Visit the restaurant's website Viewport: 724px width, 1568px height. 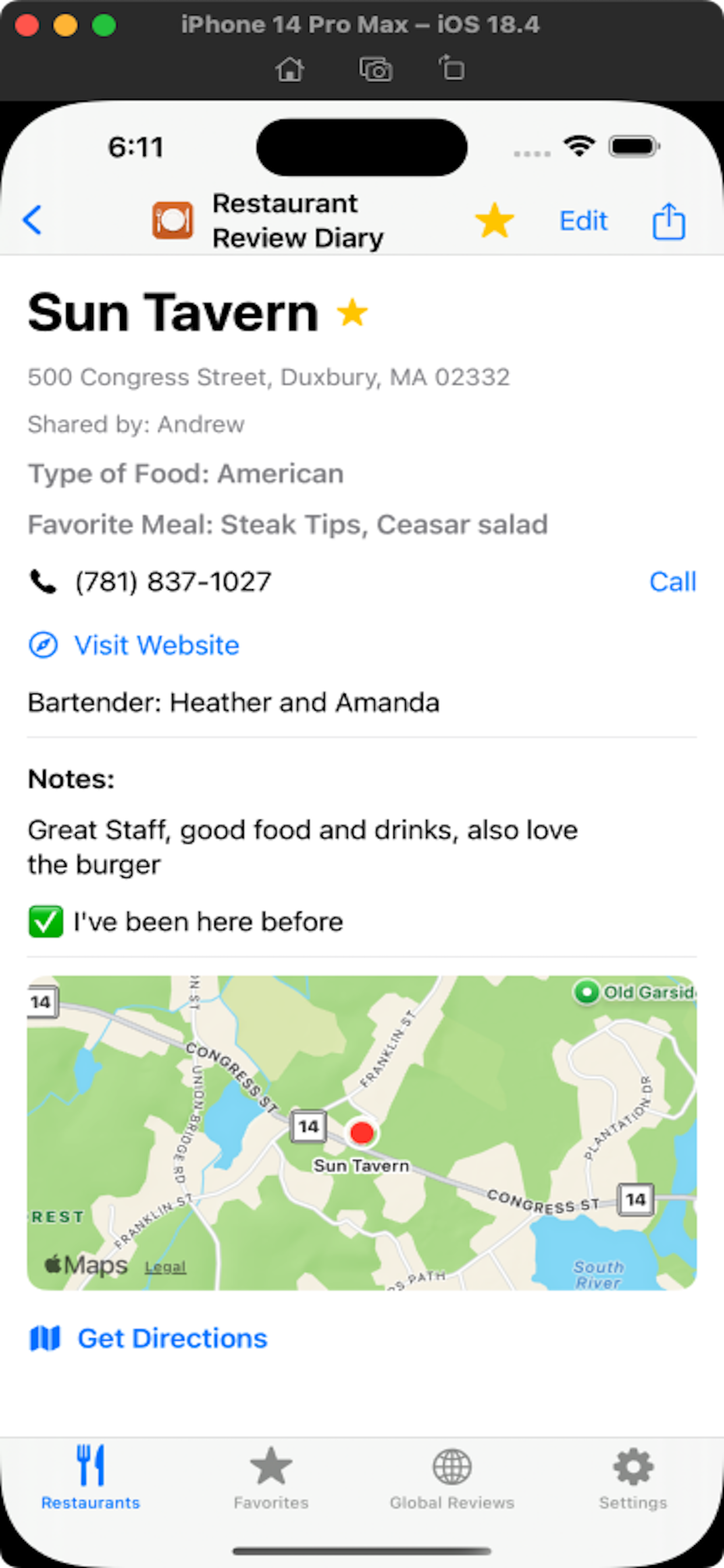(x=156, y=645)
